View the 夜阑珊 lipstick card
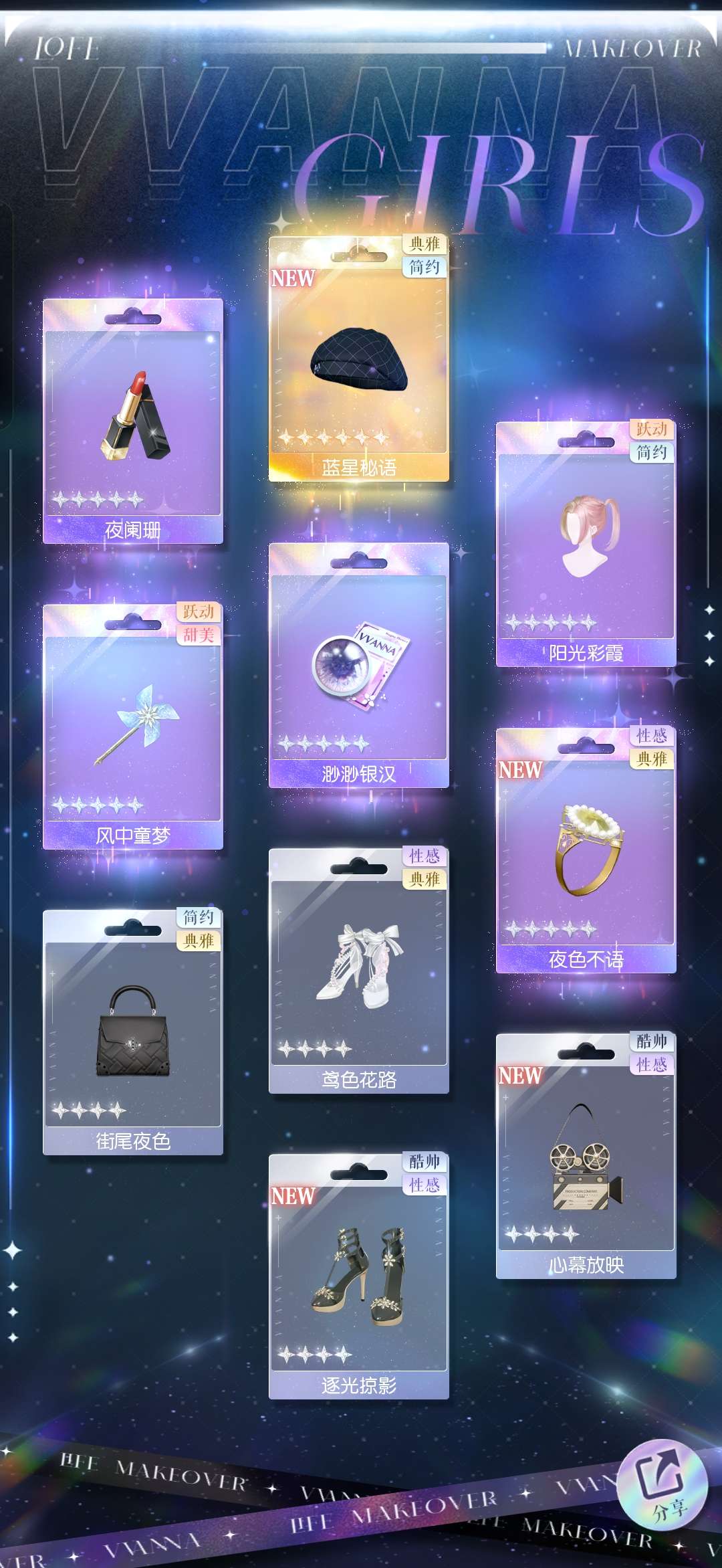Image resolution: width=722 pixels, height=1568 pixels. 133,421
